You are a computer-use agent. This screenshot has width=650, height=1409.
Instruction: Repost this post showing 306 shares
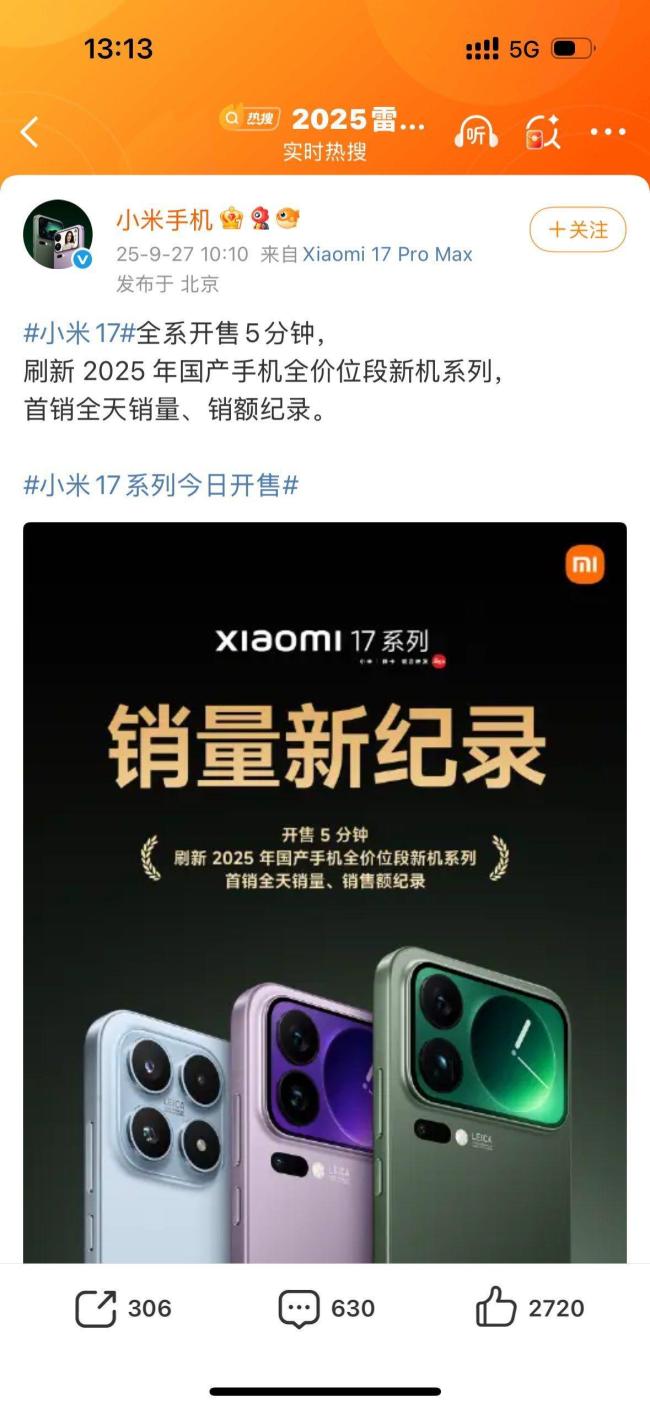[123, 1308]
